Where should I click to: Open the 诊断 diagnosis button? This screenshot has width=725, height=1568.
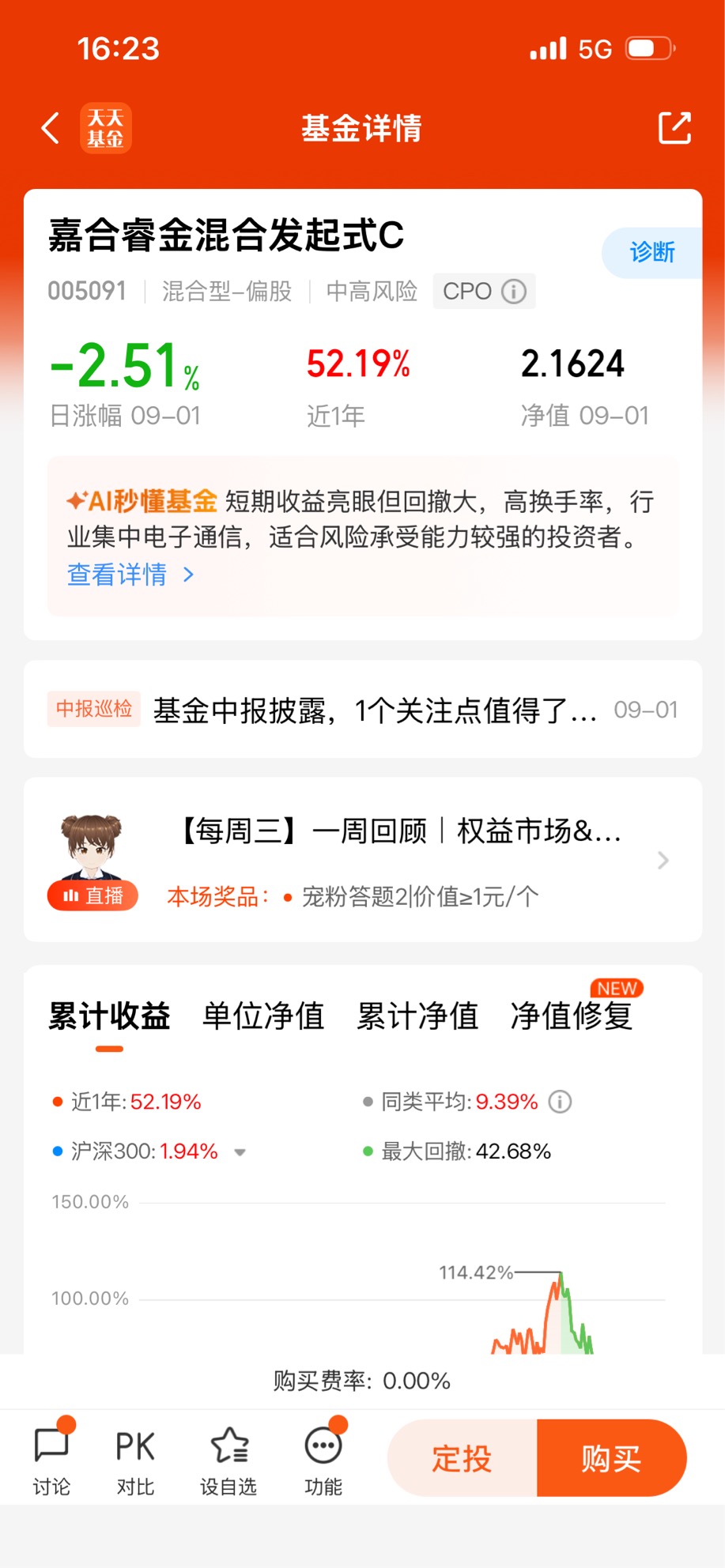tap(651, 253)
